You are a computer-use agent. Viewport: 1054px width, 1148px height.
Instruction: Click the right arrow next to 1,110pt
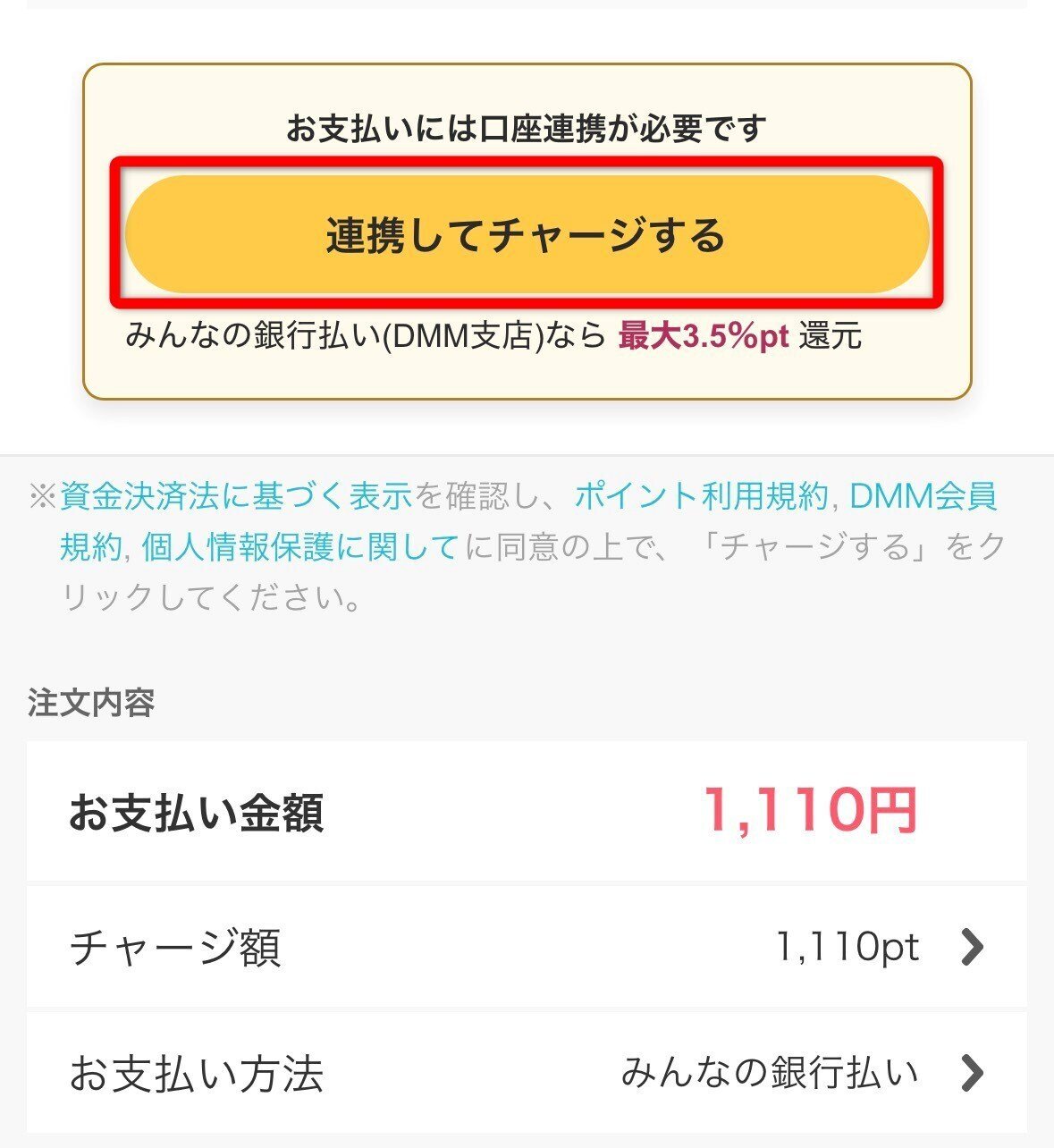[x=974, y=948]
